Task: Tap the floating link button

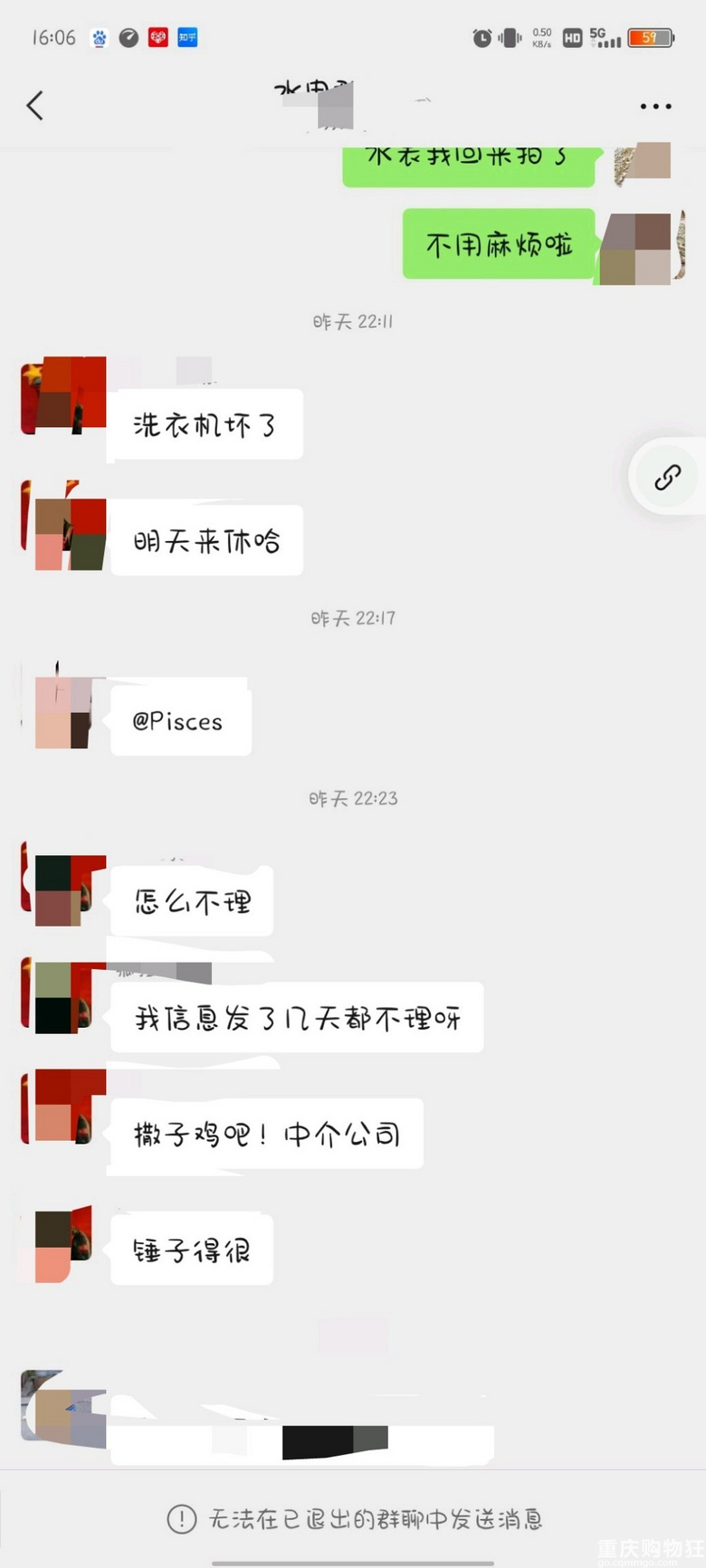Action: (x=667, y=476)
